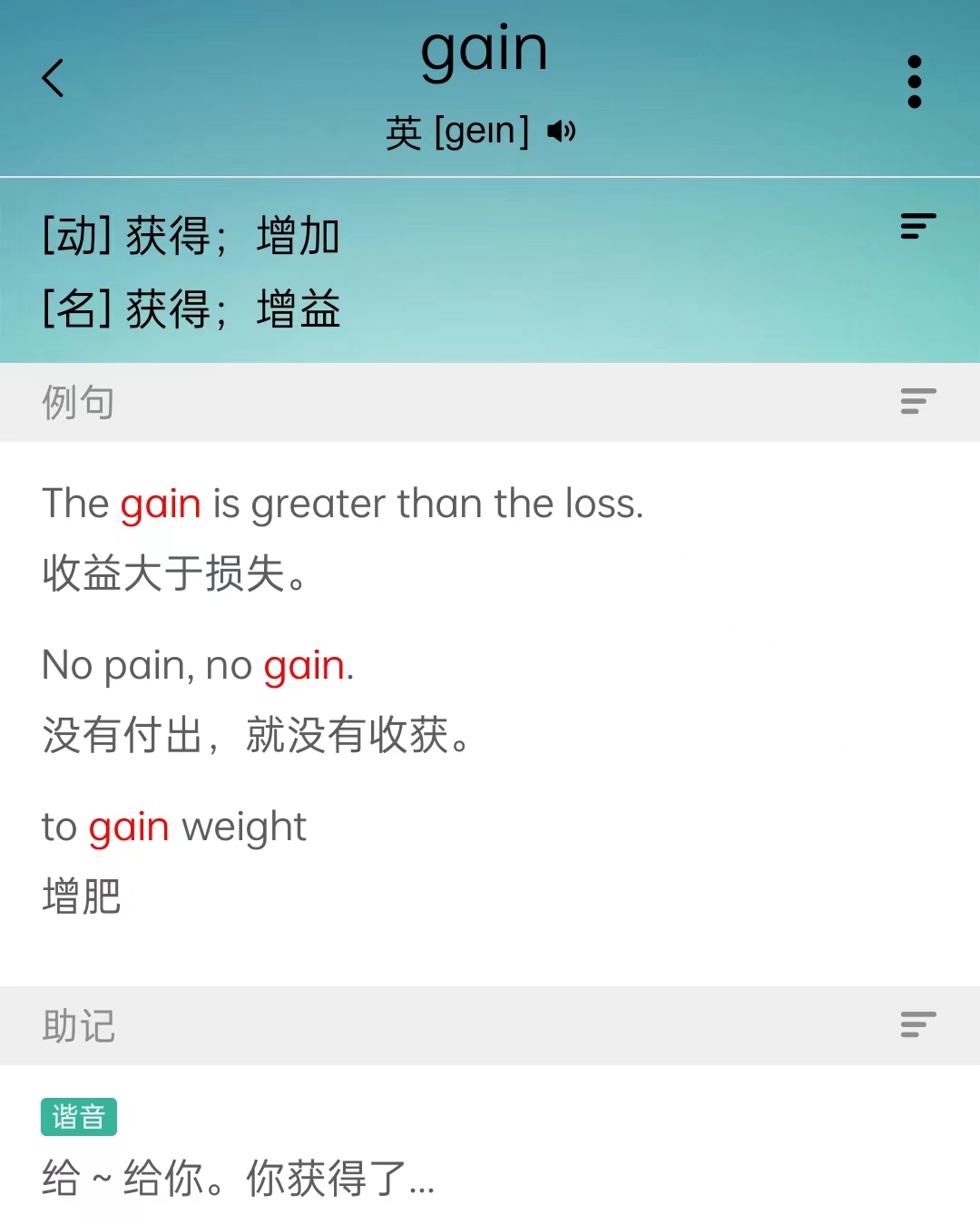Expand the truncated 谐音 mnemonic text
The height and width of the screenshot is (1224, 980).
pos(240,1179)
